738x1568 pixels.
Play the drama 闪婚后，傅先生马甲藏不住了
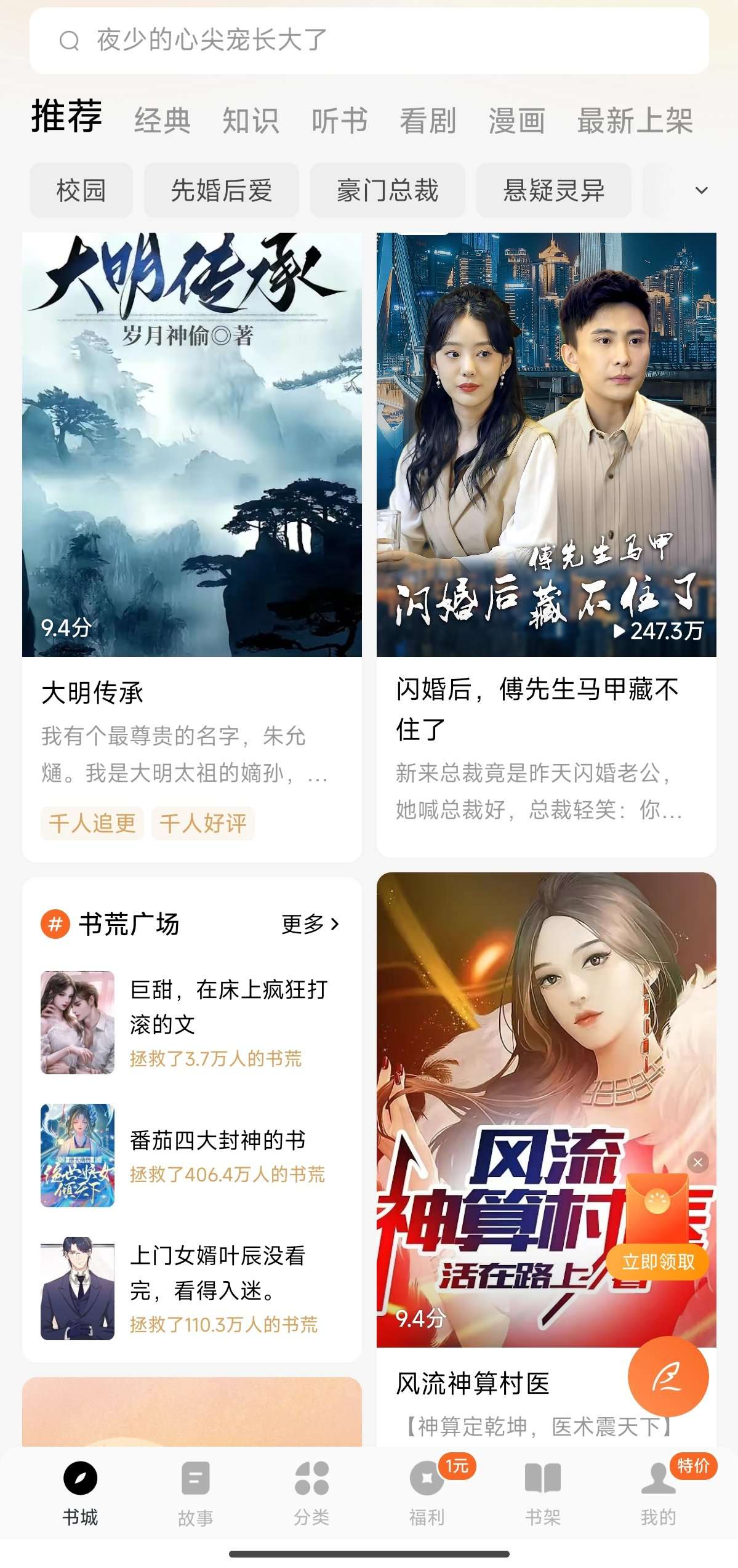pos(546,444)
